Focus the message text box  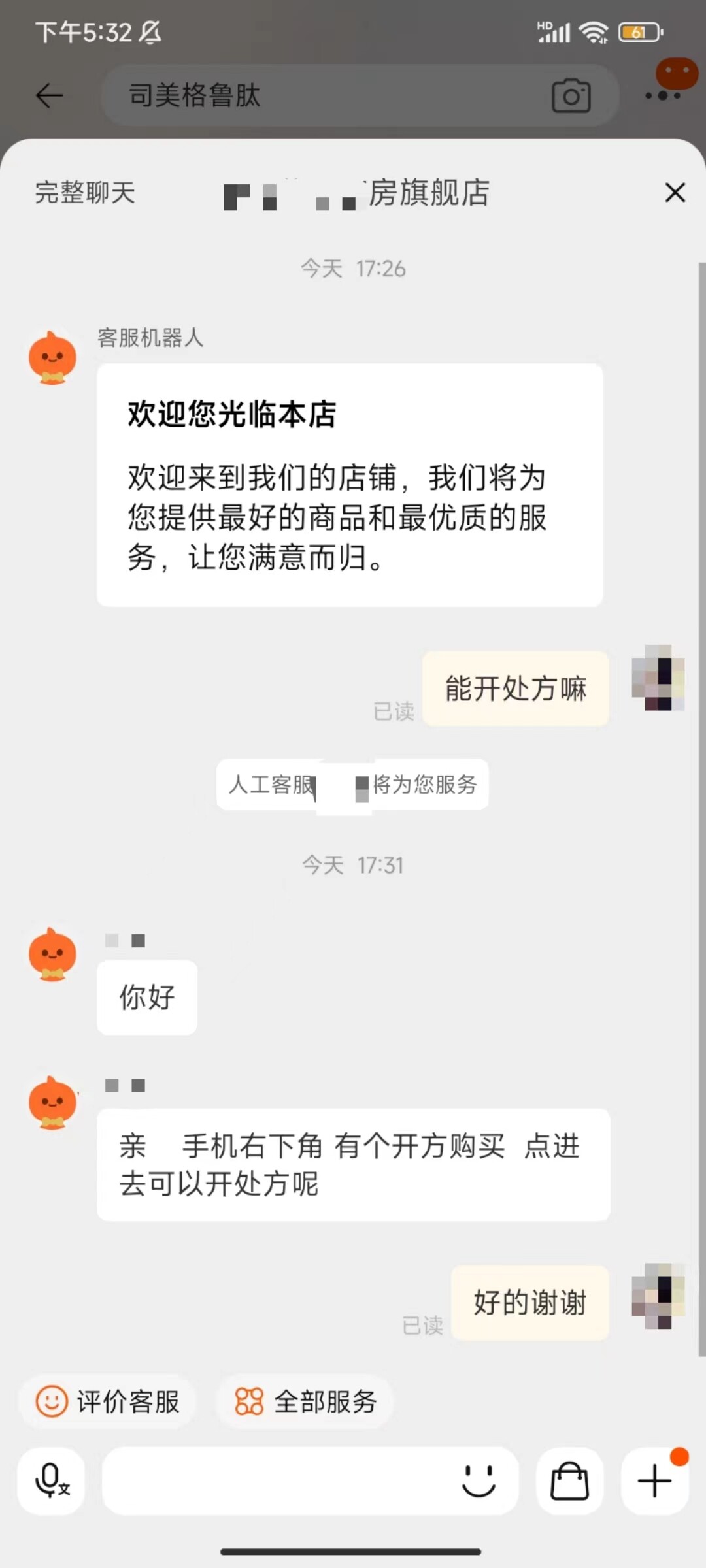(275, 1480)
